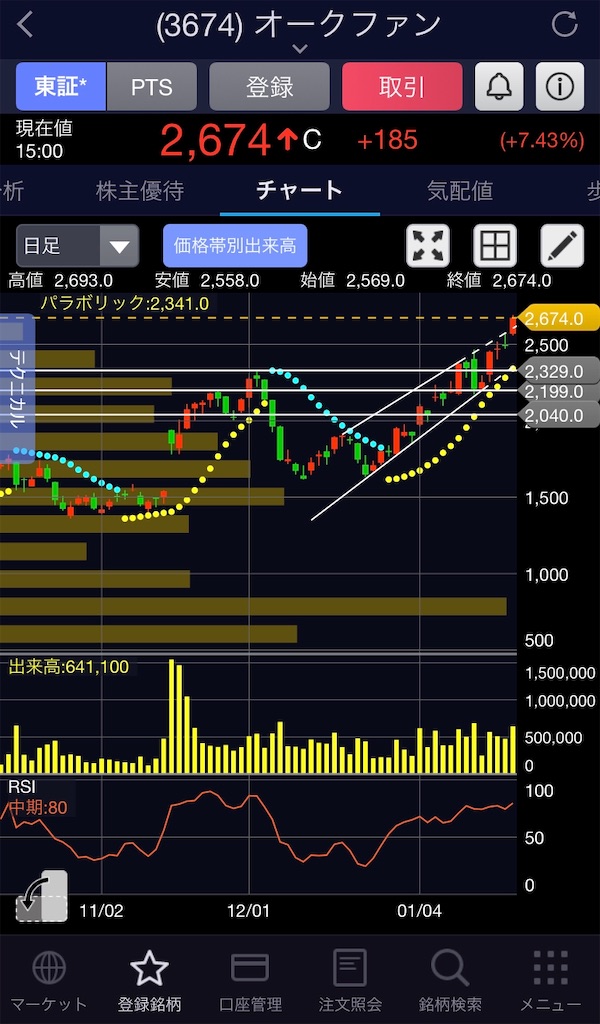Switch to the 気配値 tab
The image size is (600, 1024).
[x=460, y=191]
